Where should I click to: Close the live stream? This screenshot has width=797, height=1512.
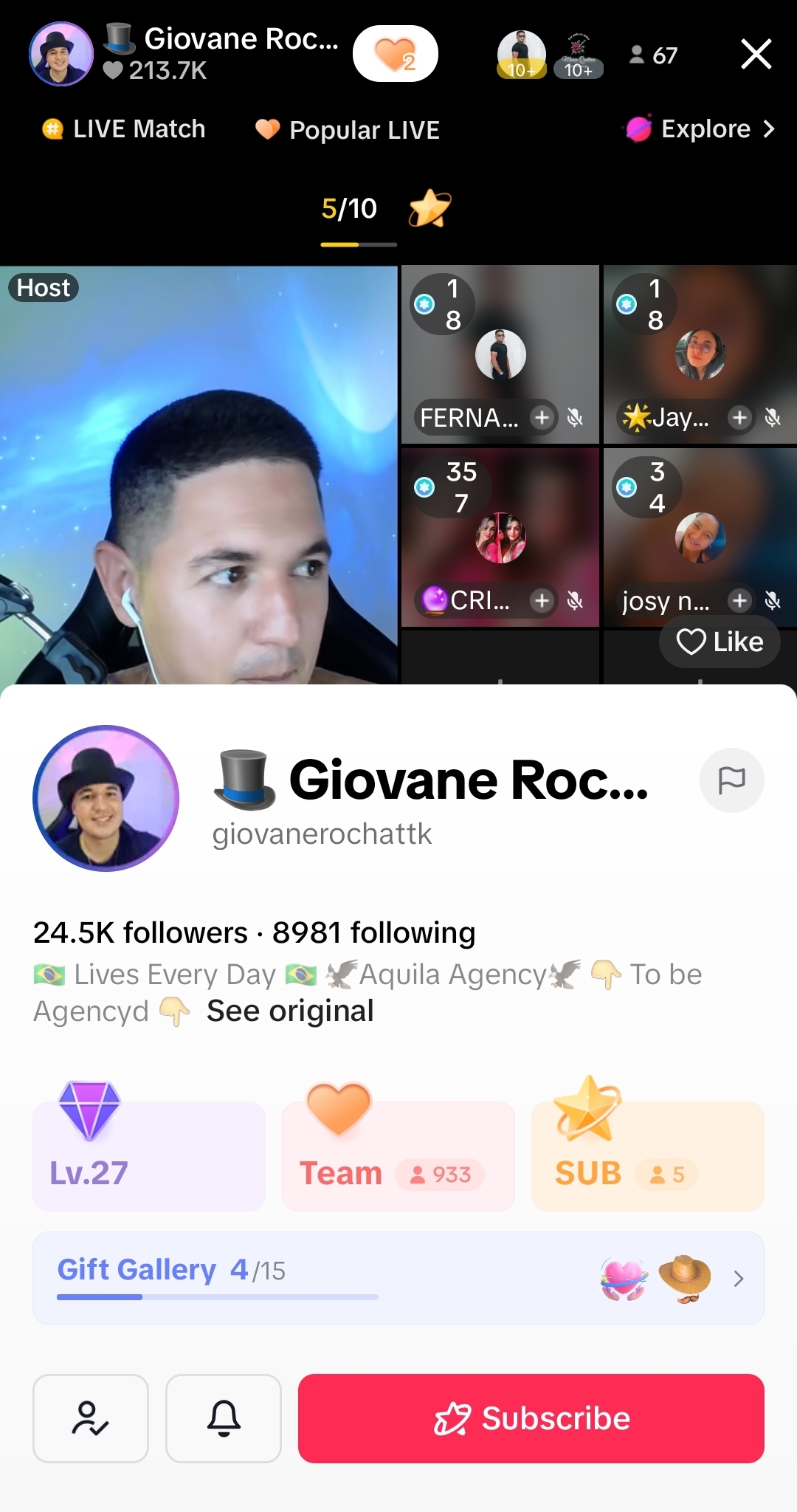tap(756, 55)
